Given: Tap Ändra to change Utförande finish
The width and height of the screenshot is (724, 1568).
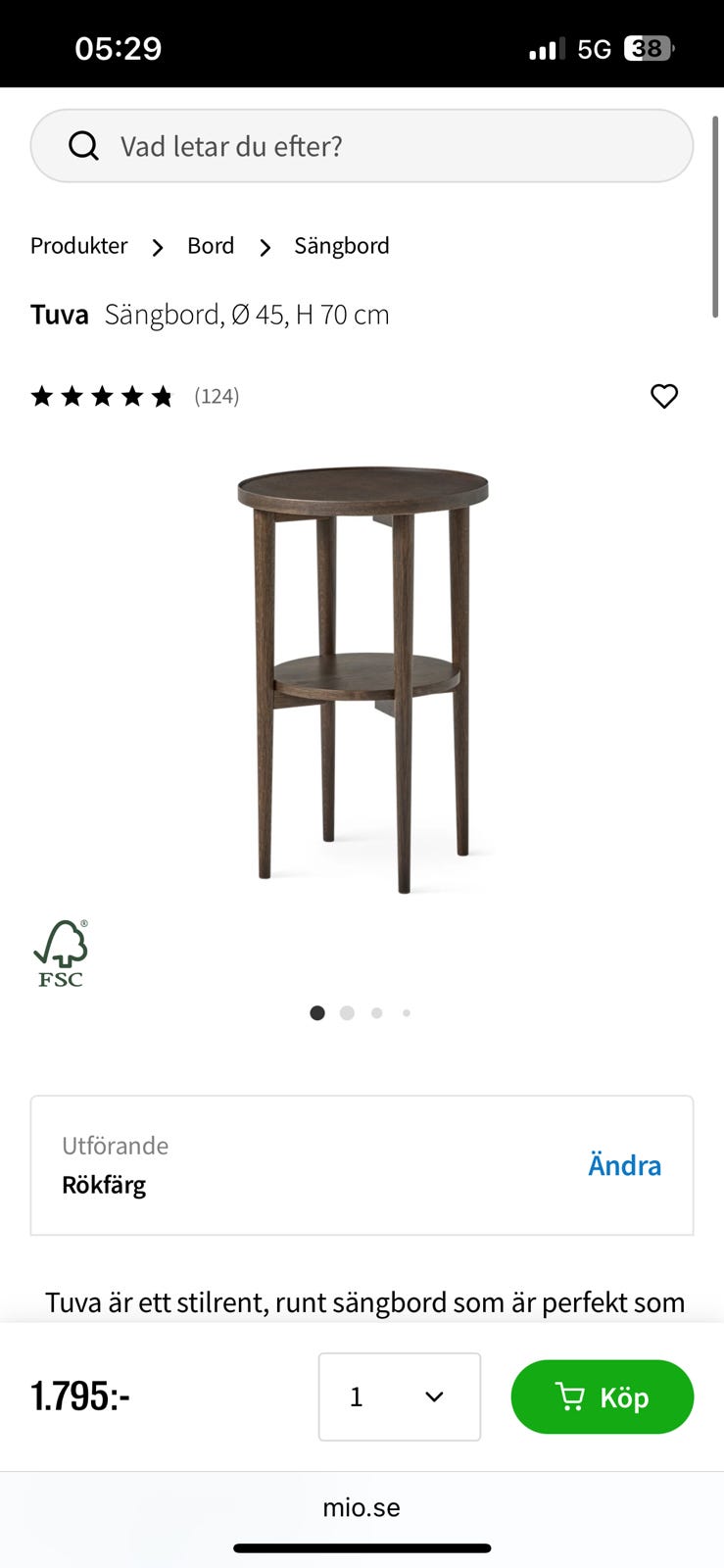Looking at the screenshot, I should [624, 1165].
